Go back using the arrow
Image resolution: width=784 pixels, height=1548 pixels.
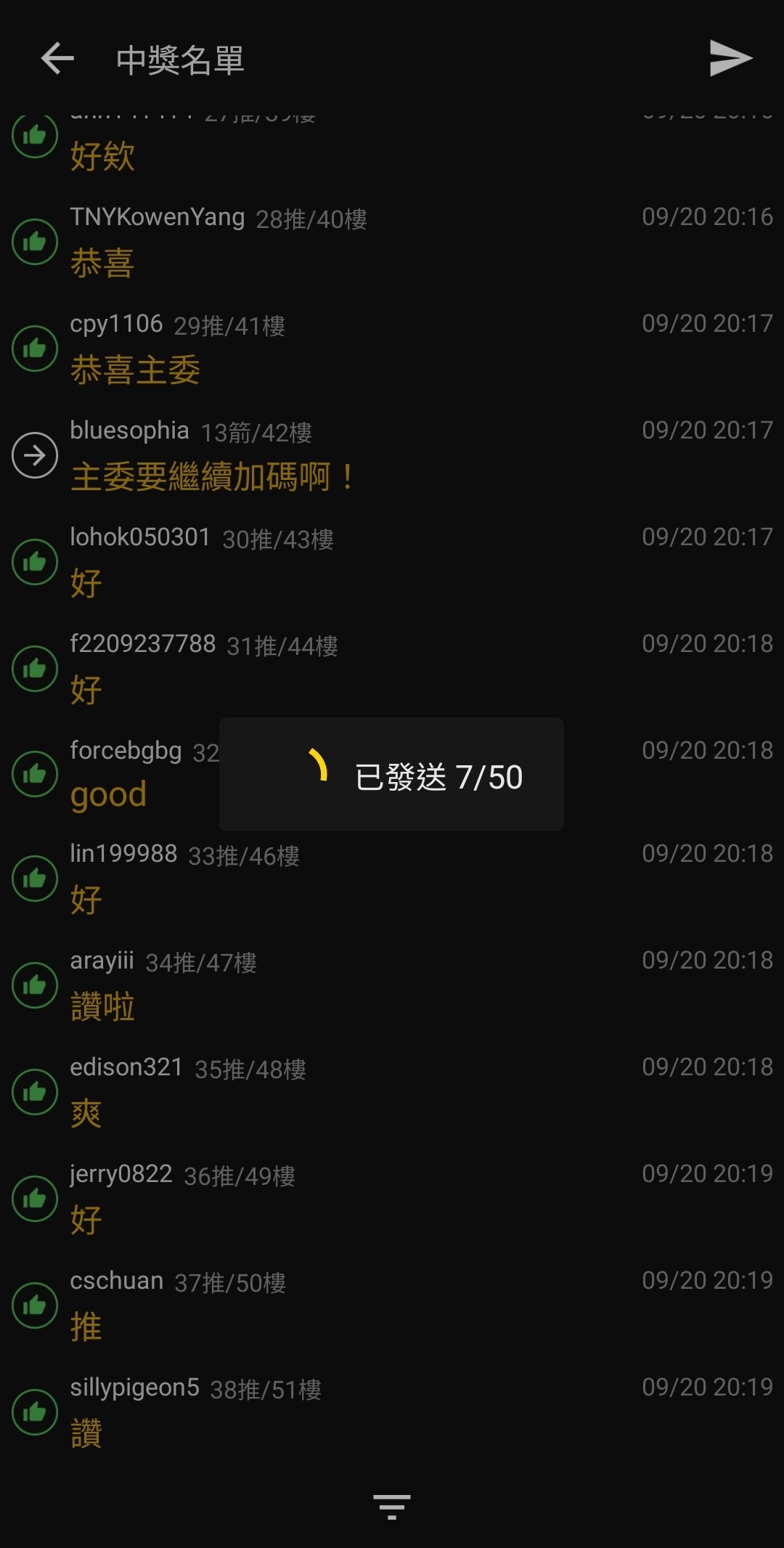point(58,59)
